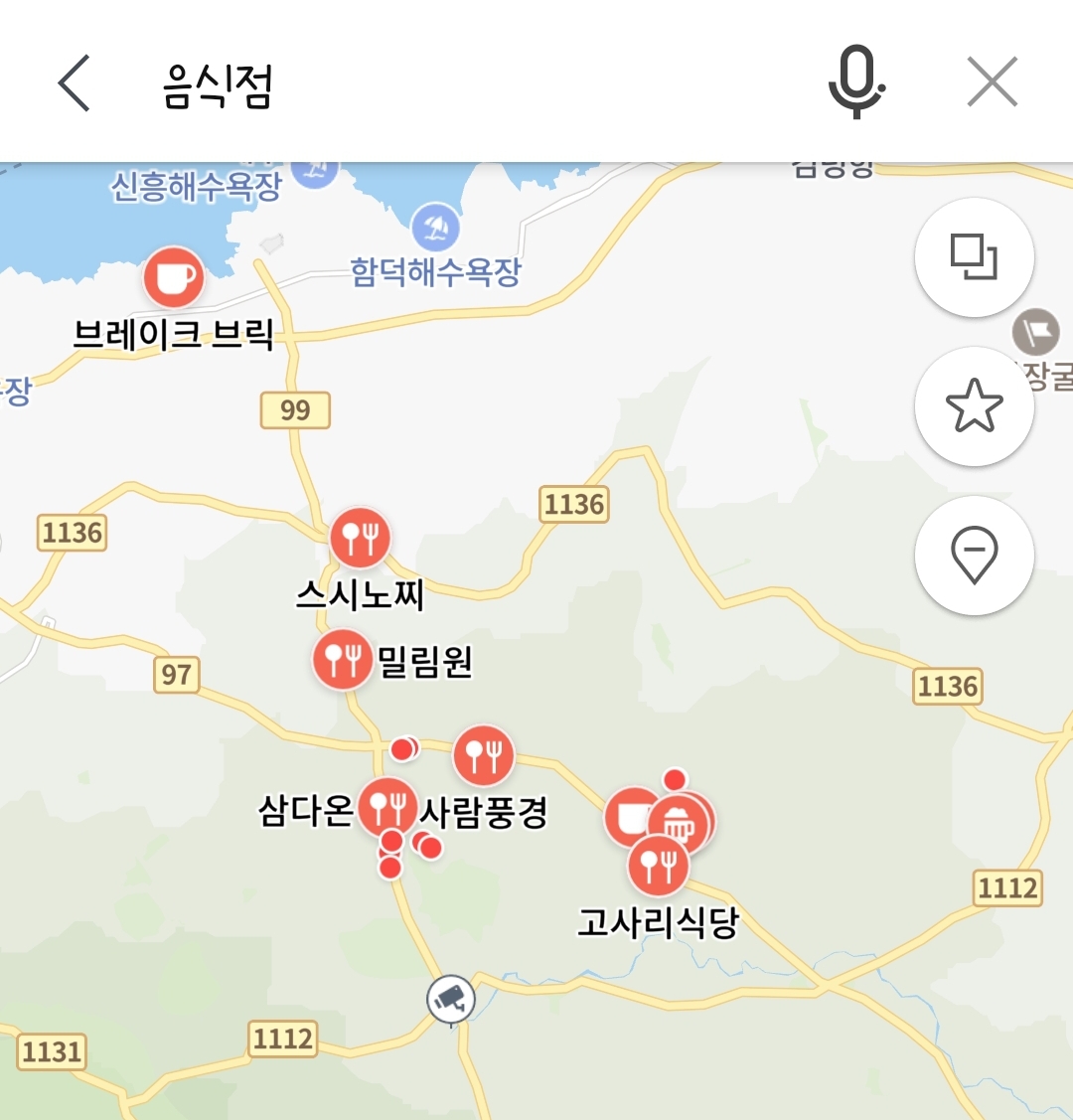The image size is (1073, 1120).
Task: Select the 스시노찌 restaurant marker
Action: (x=360, y=538)
